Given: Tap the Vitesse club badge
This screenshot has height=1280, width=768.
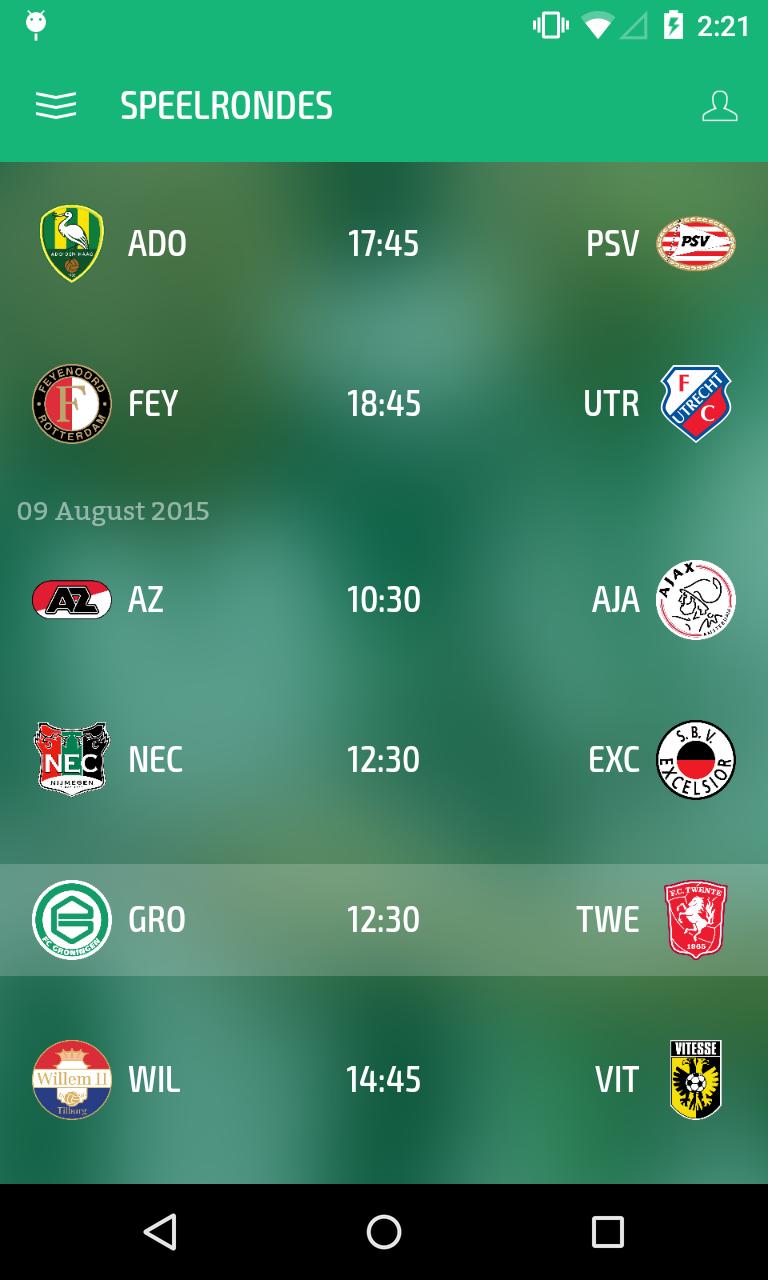Looking at the screenshot, I should [696, 1079].
